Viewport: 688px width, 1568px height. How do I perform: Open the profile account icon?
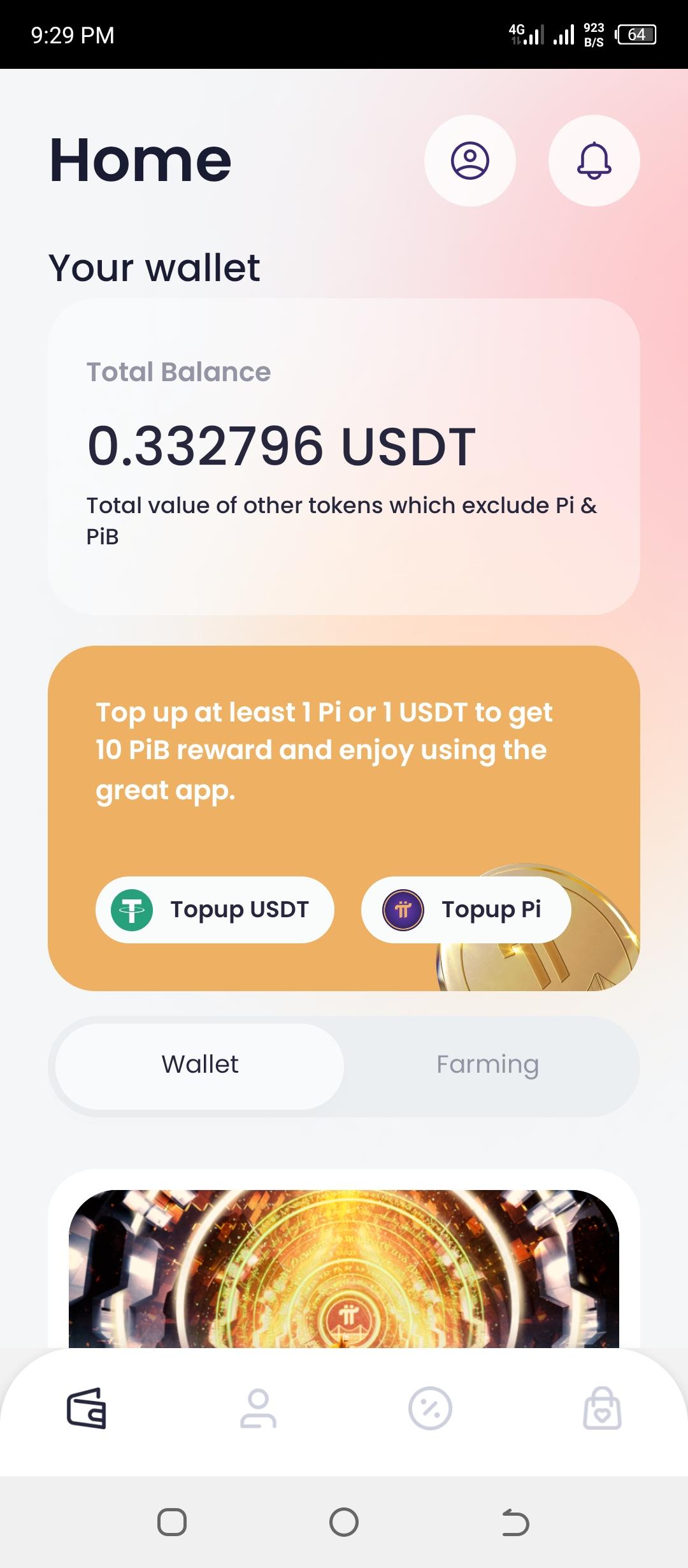(470, 161)
